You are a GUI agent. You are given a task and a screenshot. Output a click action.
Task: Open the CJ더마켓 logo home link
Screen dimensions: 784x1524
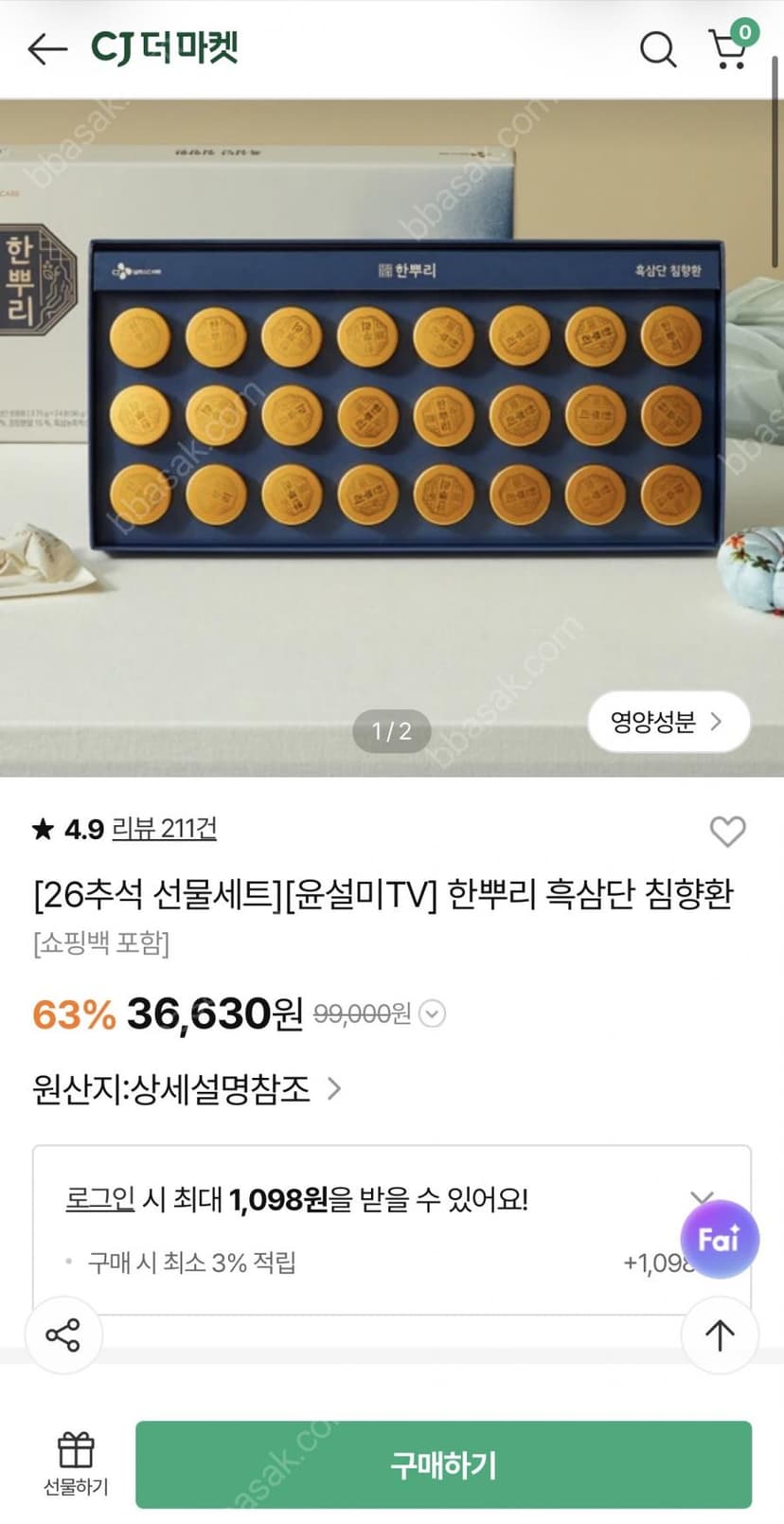[x=165, y=47]
